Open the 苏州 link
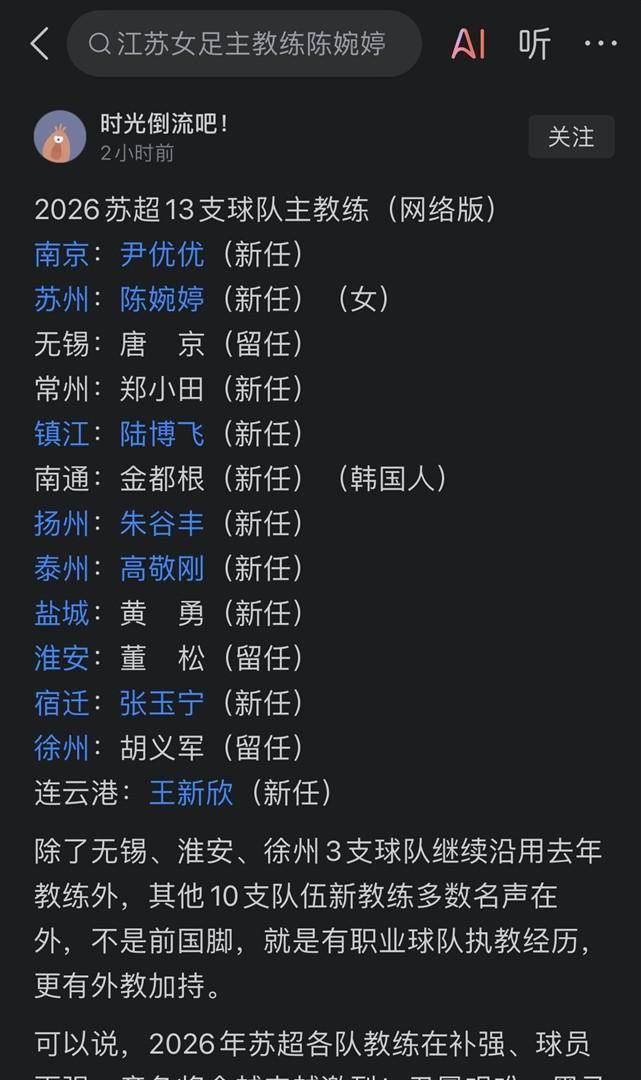 62,299
